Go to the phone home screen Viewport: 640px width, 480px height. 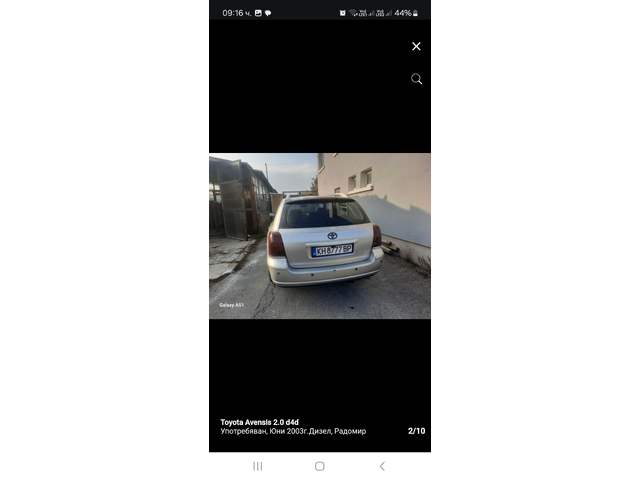[320, 466]
